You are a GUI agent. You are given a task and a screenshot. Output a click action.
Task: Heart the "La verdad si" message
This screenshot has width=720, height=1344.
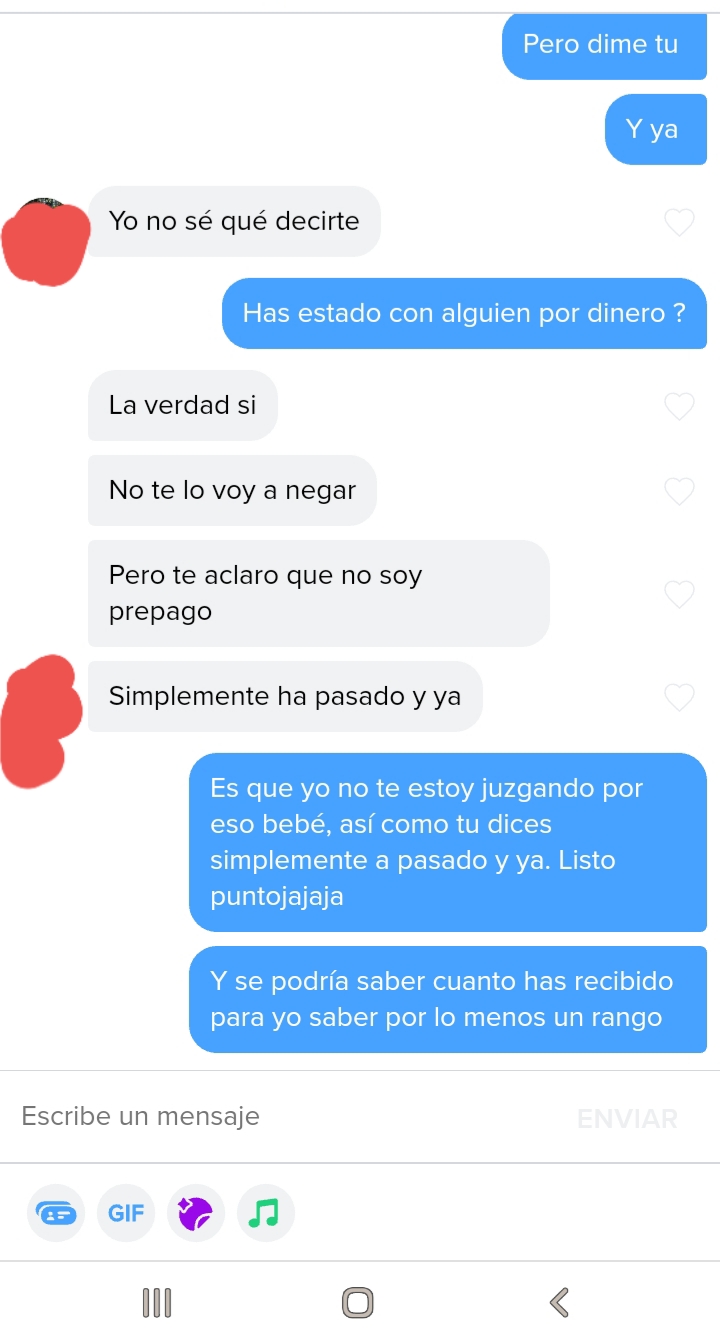coord(679,406)
